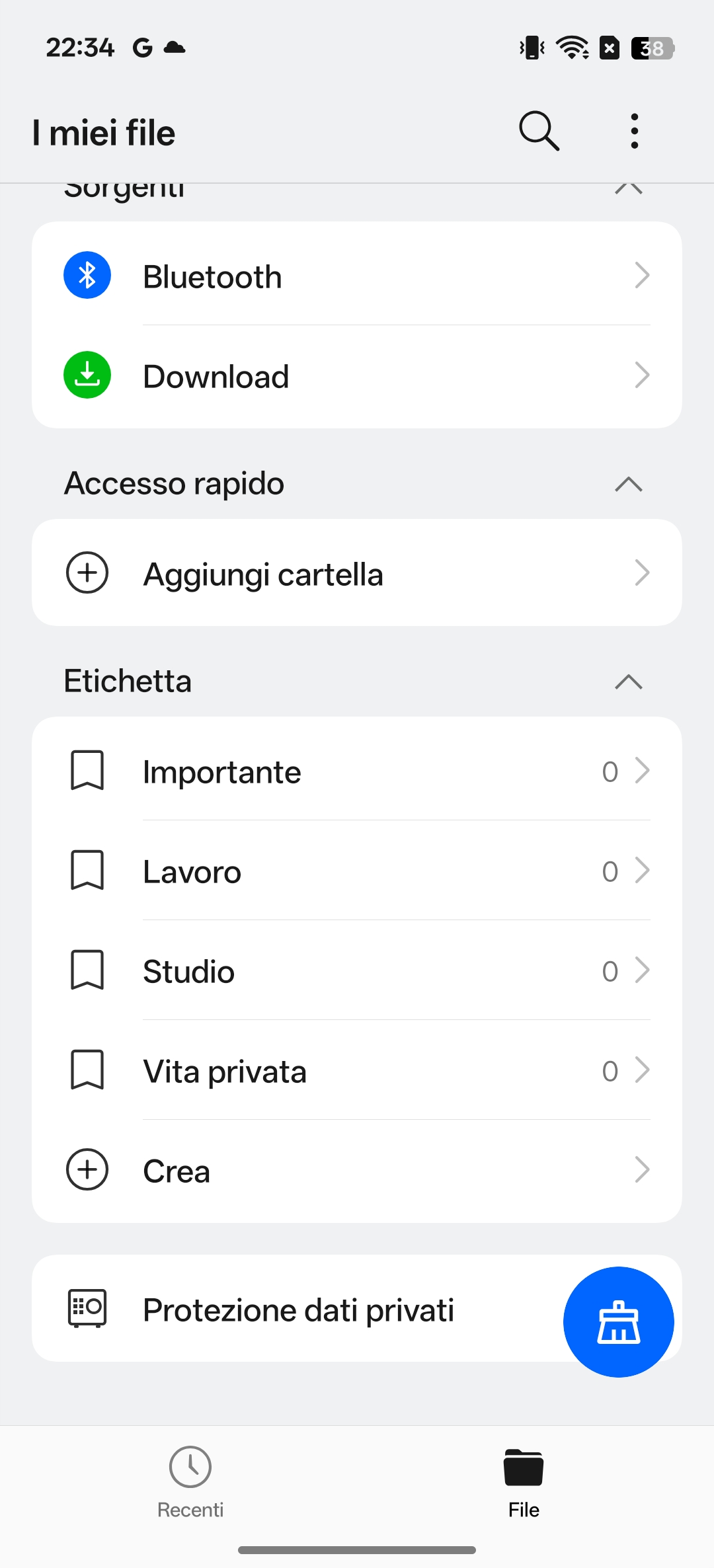714x1568 pixels.
Task: Open the Download folder
Action: coord(357,375)
